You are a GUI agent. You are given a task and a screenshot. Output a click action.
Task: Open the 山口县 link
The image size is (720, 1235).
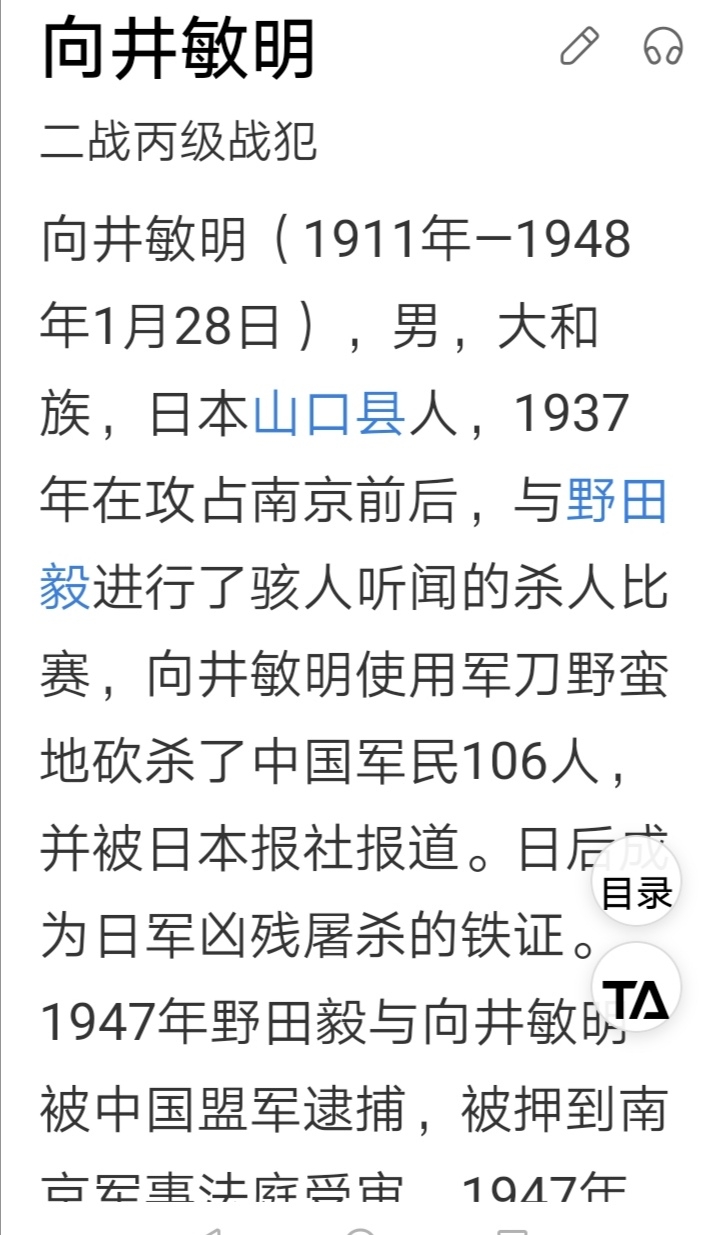[329, 415]
